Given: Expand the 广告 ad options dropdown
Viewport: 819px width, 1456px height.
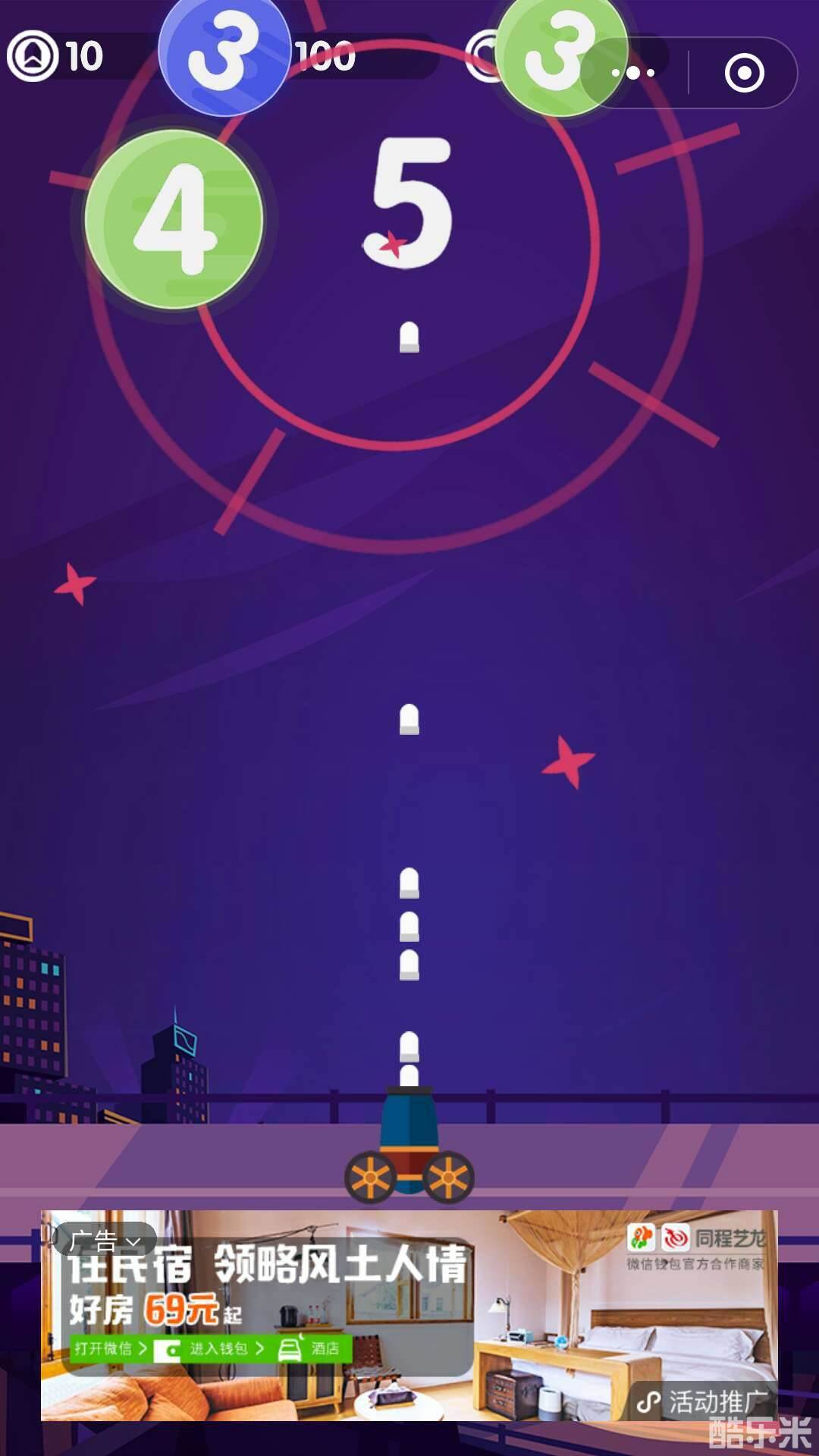Looking at the screenshot, I should (105, 1241).
